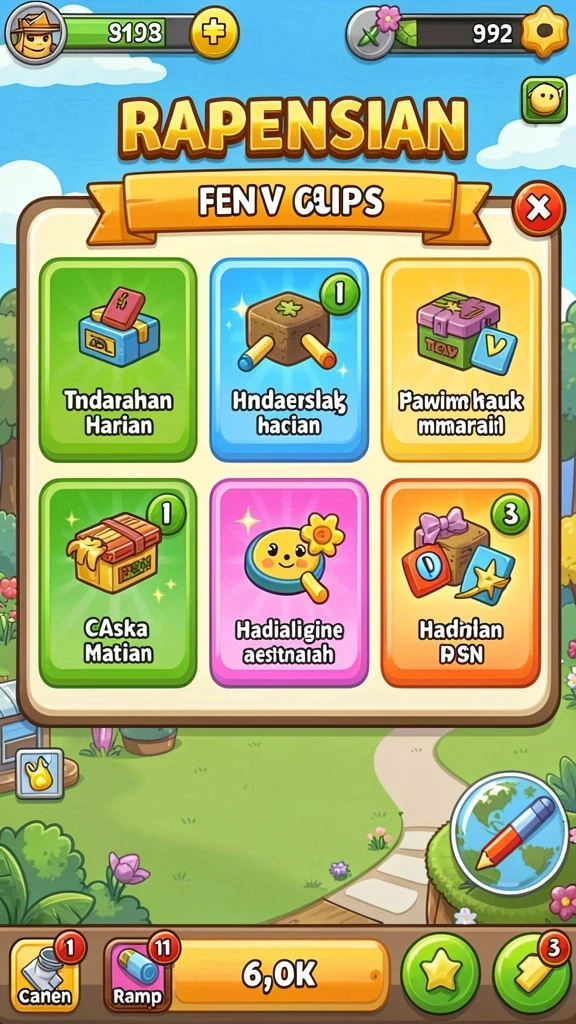Select the pink Hadialigine card
The height and width of the screenshot is (1024, 576).
click(288, 583)
